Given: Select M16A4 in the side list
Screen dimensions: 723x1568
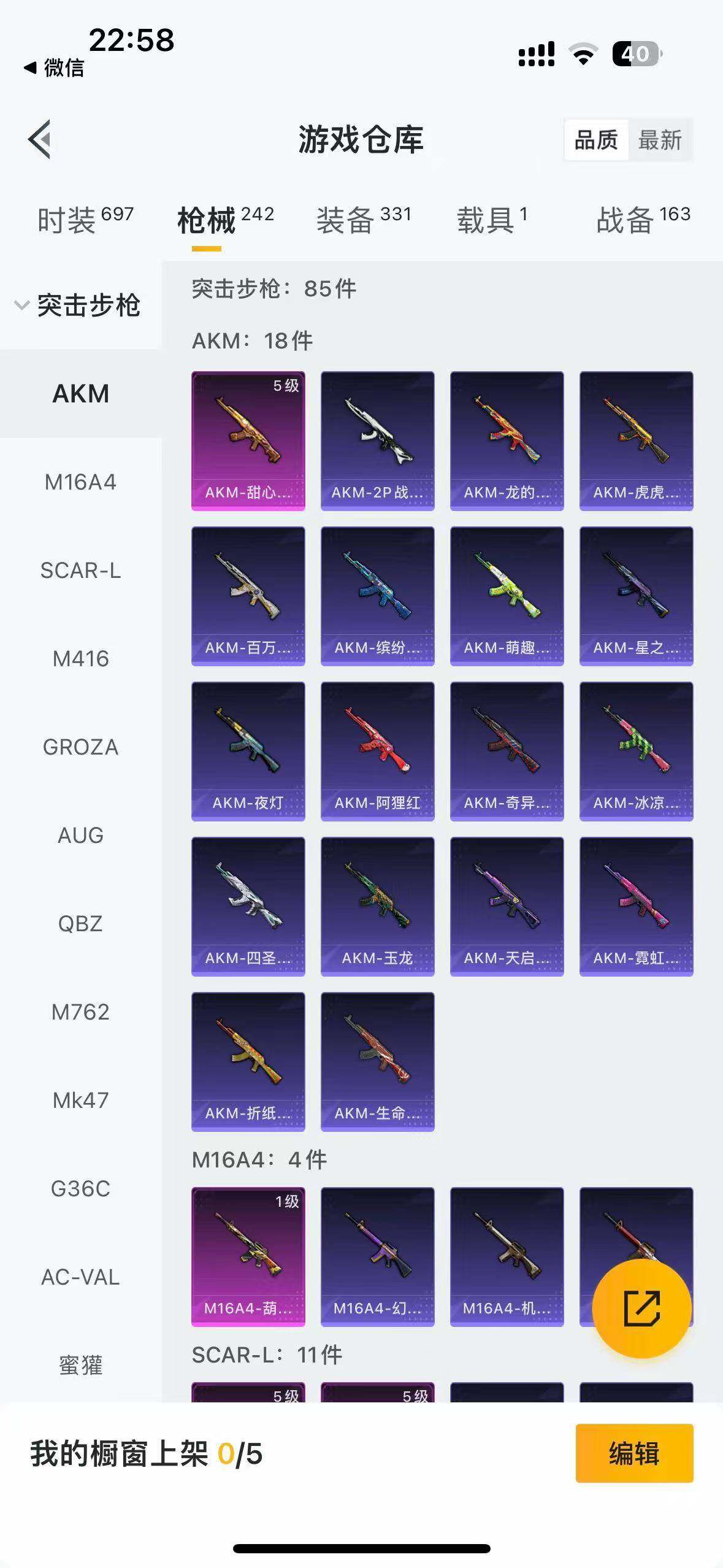Looking at the screenshot, I should [80, 482].
